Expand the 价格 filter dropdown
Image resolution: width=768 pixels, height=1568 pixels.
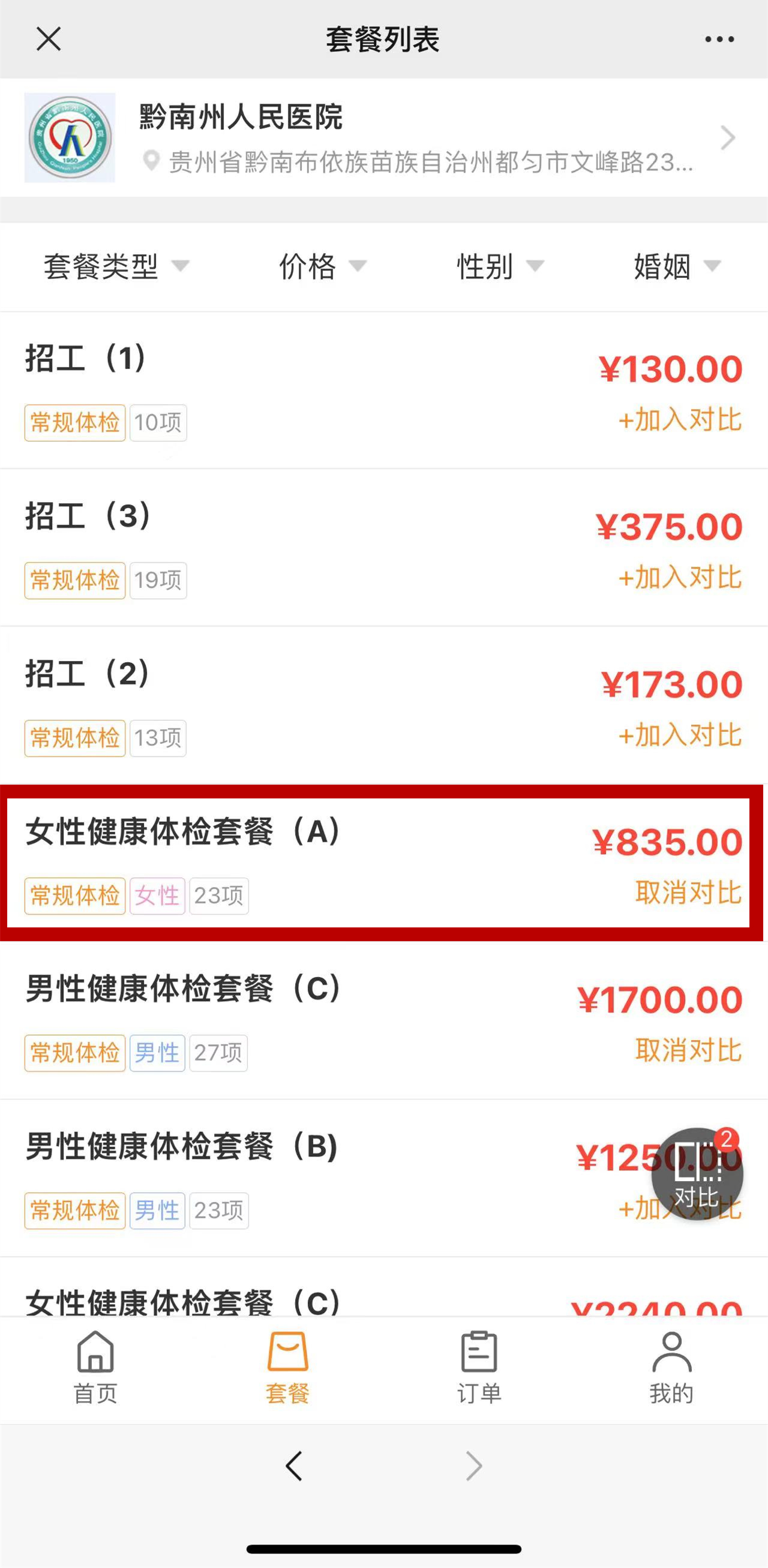point(323,266)
